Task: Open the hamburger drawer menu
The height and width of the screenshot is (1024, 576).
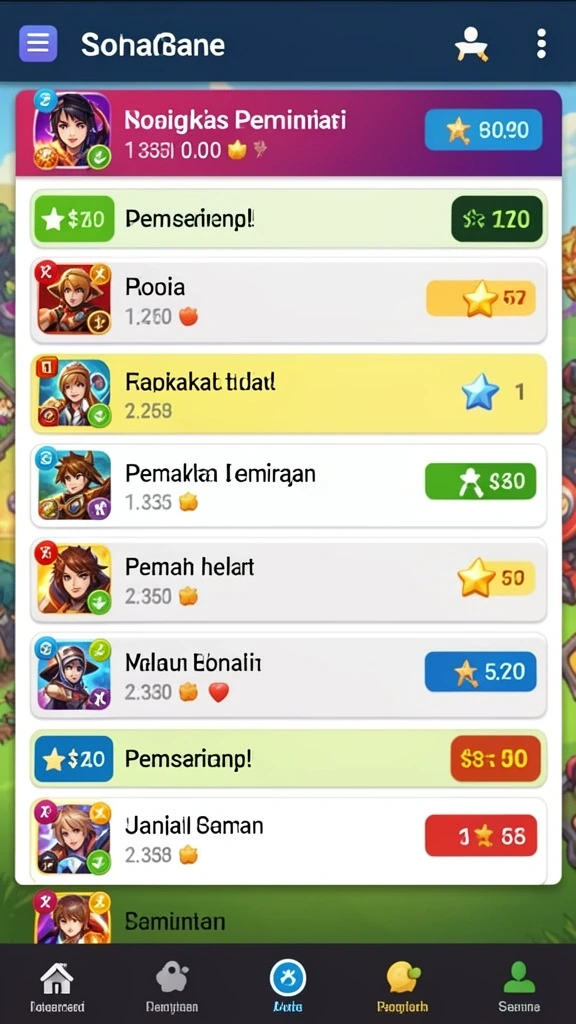Action: coord(38,44)
